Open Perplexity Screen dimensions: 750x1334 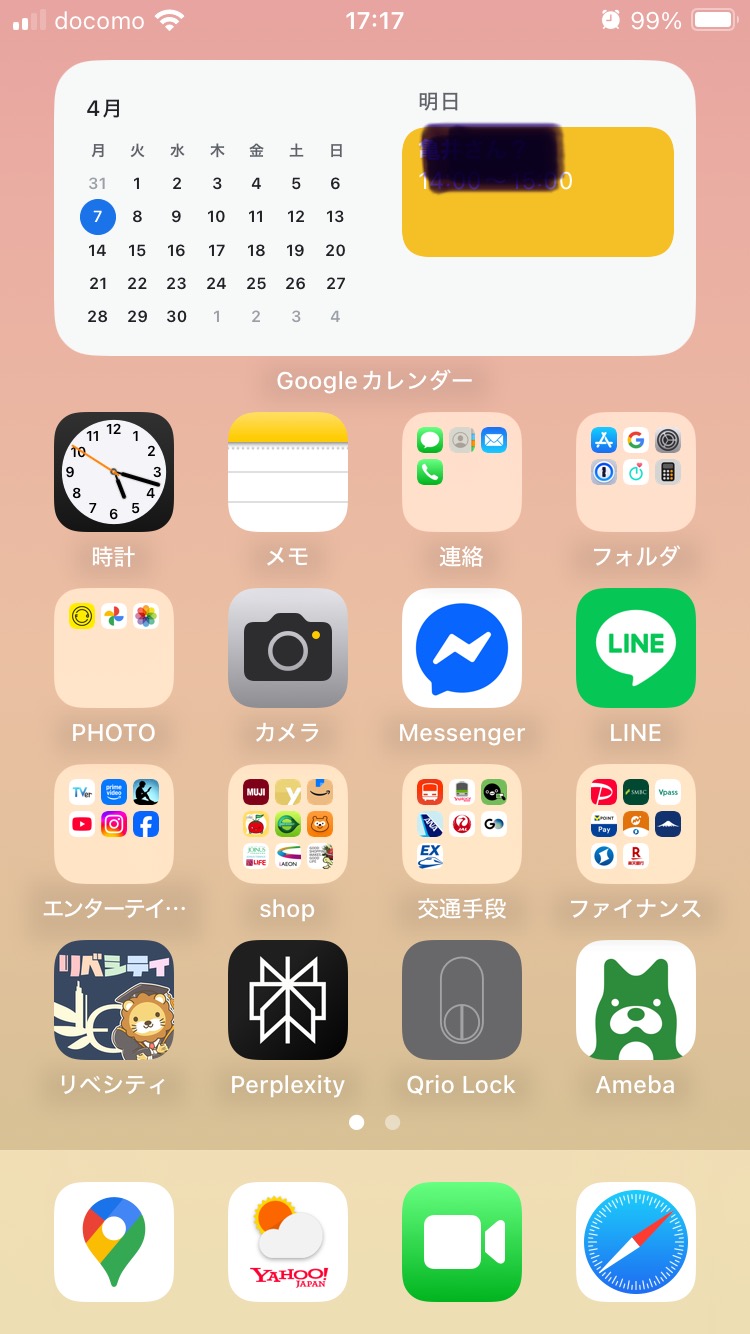coord(288,1000)
